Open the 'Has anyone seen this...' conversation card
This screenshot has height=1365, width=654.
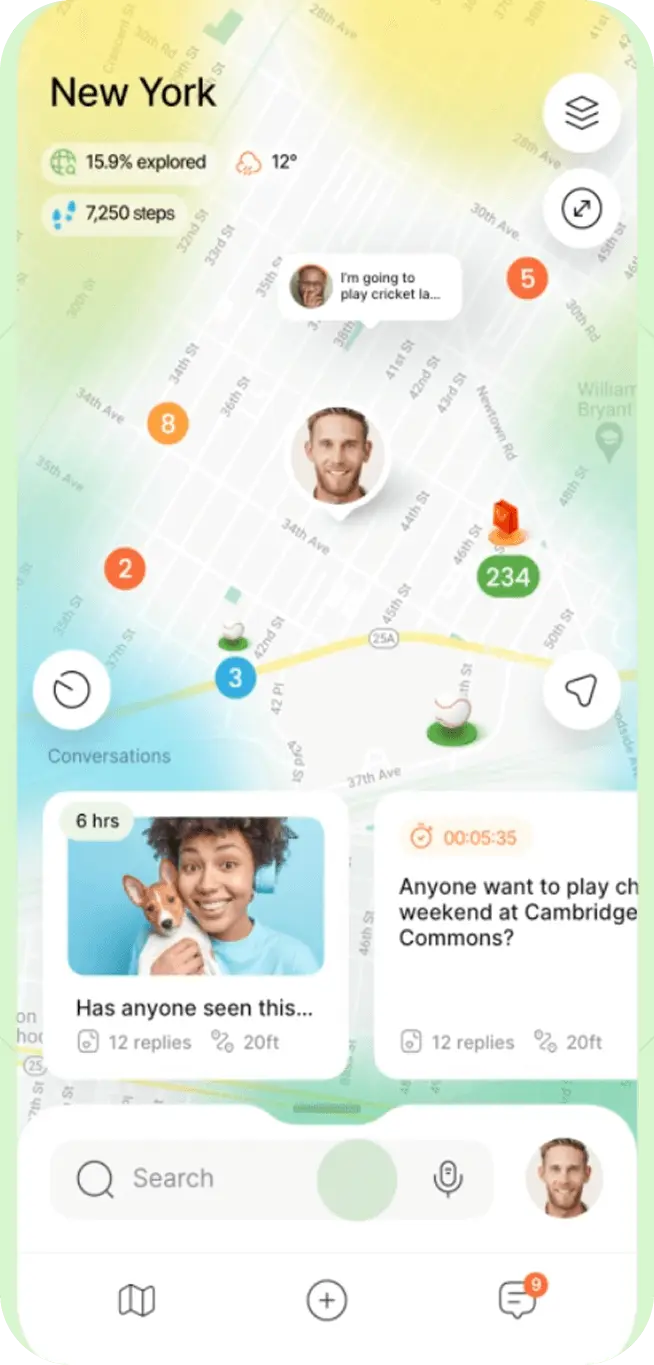[x=196, y=935]
